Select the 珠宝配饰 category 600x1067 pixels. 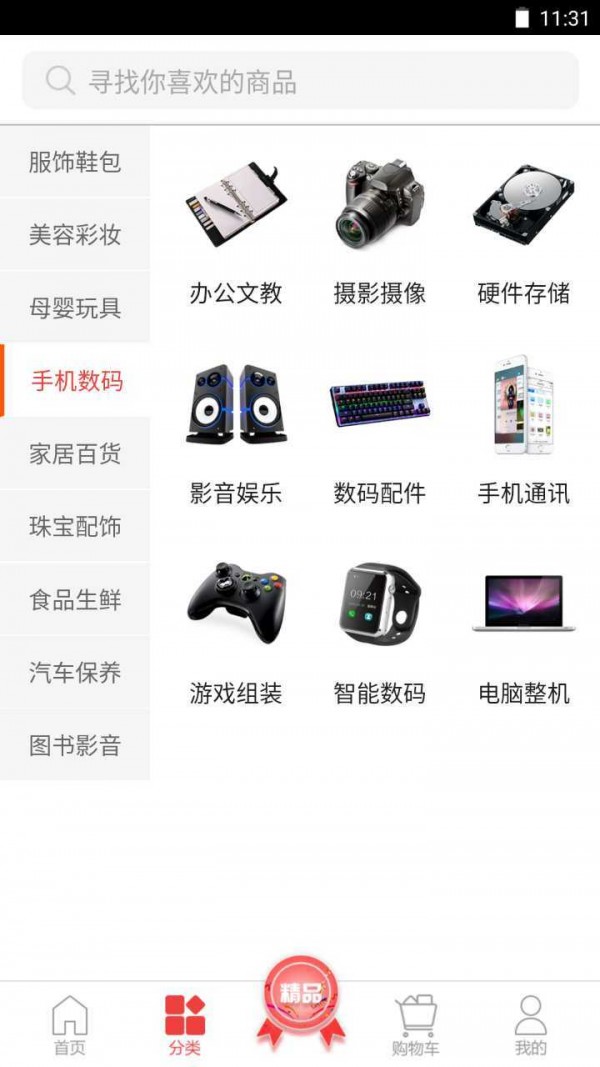coord(75,527)
